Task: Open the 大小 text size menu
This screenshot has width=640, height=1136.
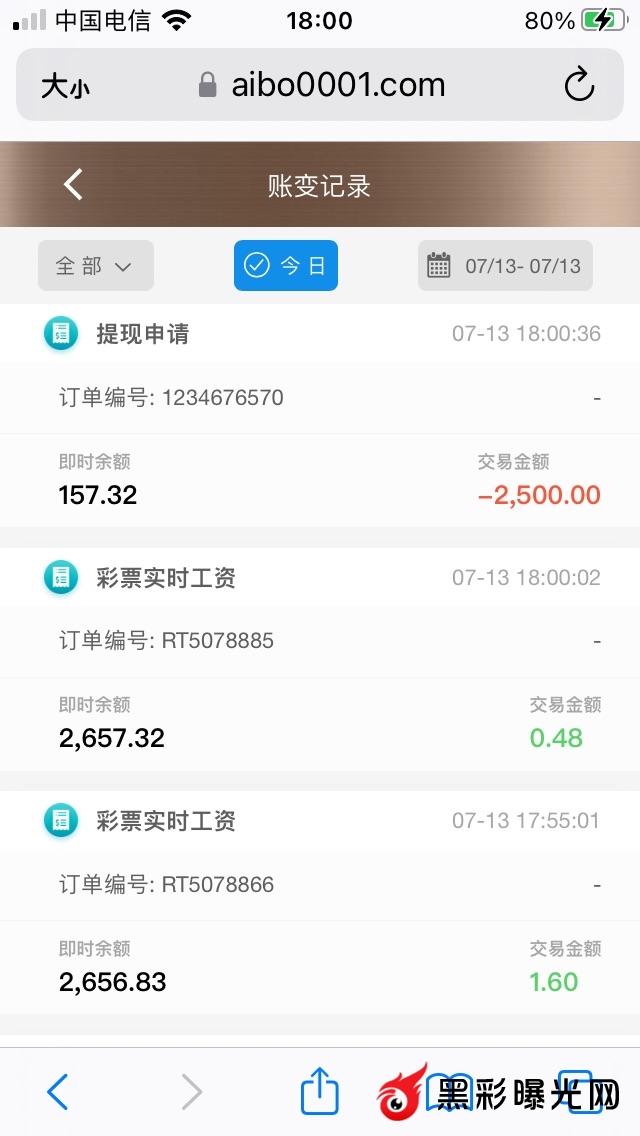Action: [66, 86]
